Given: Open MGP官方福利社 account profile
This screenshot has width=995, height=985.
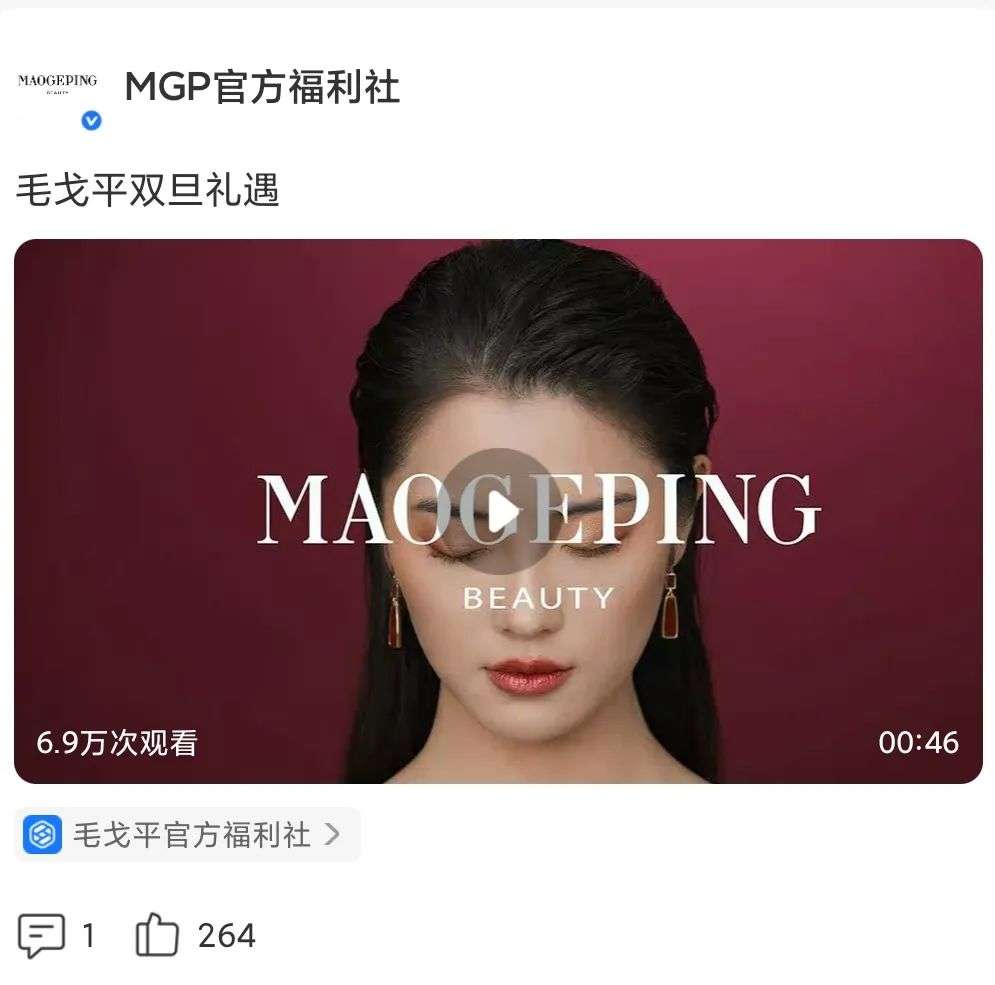Looking at the screenshot, I should (262, 88).
